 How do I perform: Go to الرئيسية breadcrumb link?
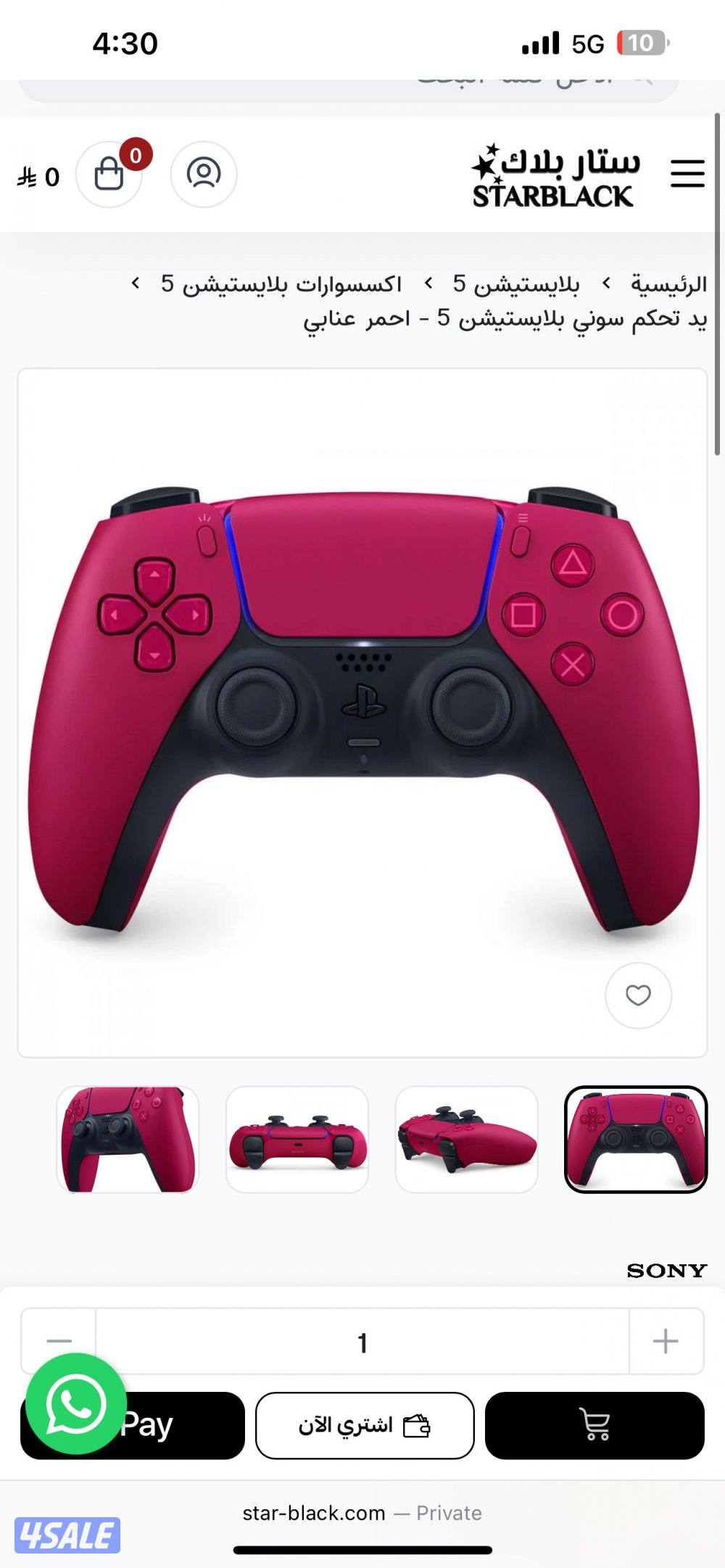(x=668, y=284)
